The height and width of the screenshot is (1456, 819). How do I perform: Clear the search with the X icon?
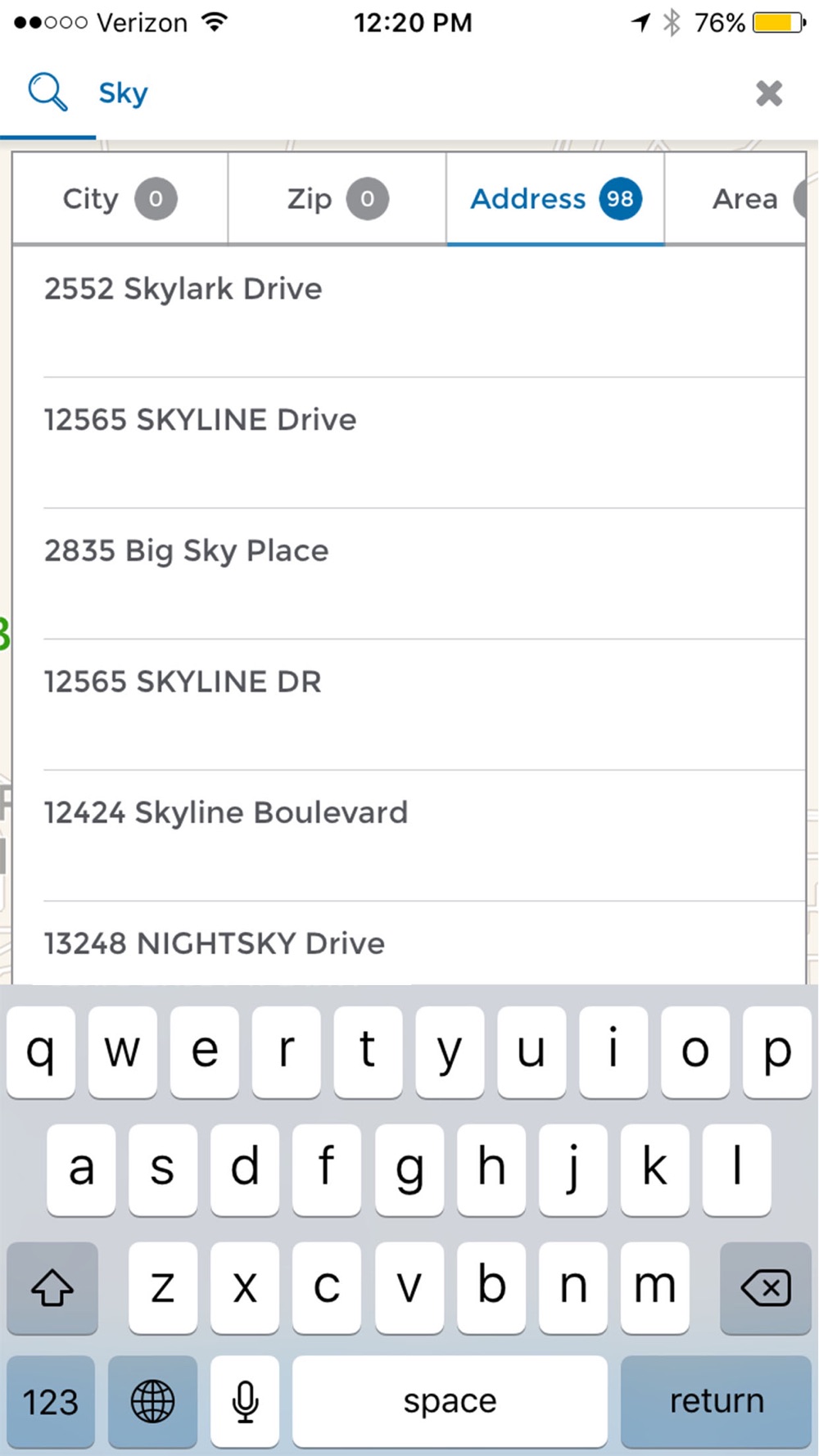[769, 93]
